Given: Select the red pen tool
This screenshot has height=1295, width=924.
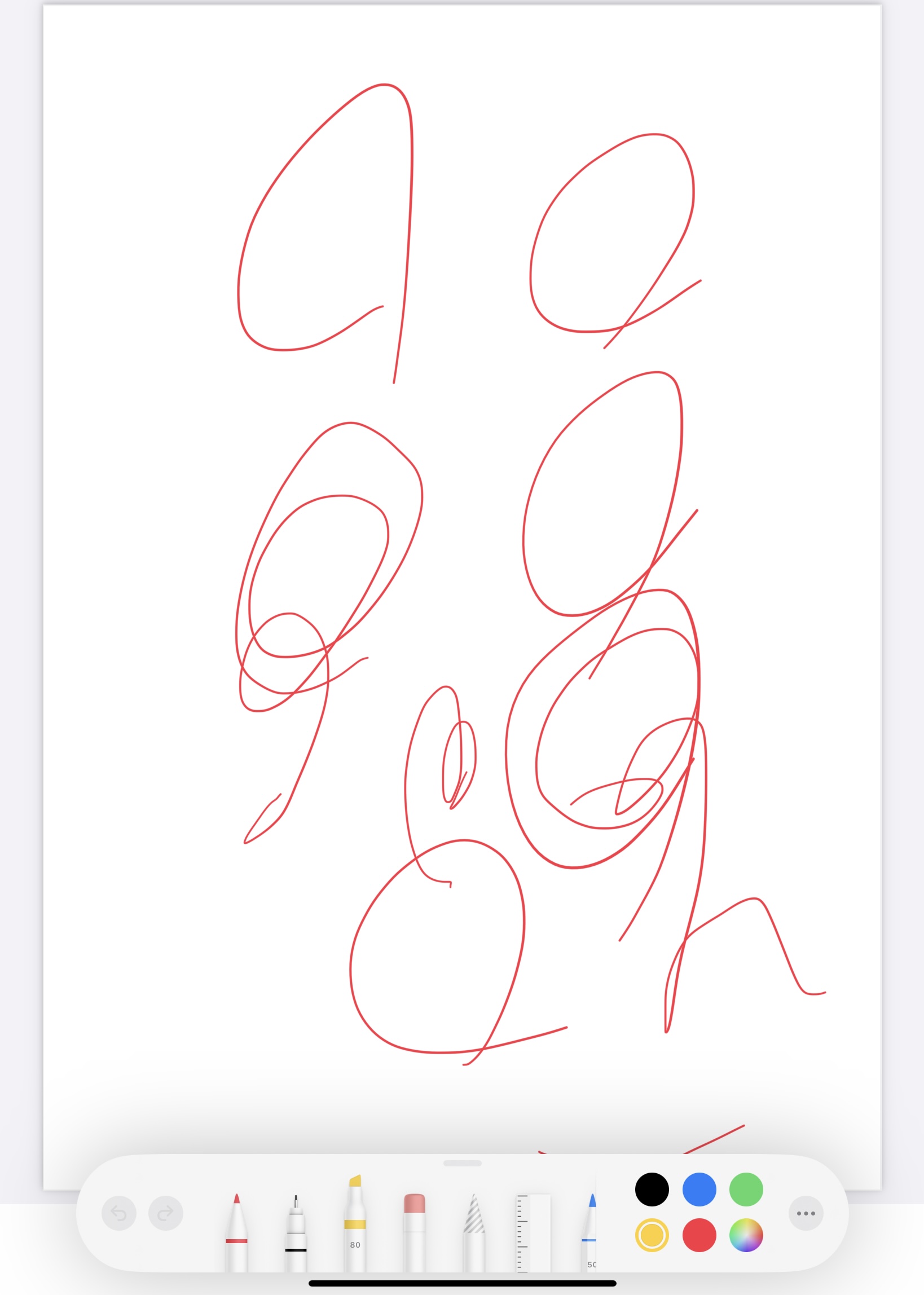Looking at the screenshot, I should [237, 1233].
